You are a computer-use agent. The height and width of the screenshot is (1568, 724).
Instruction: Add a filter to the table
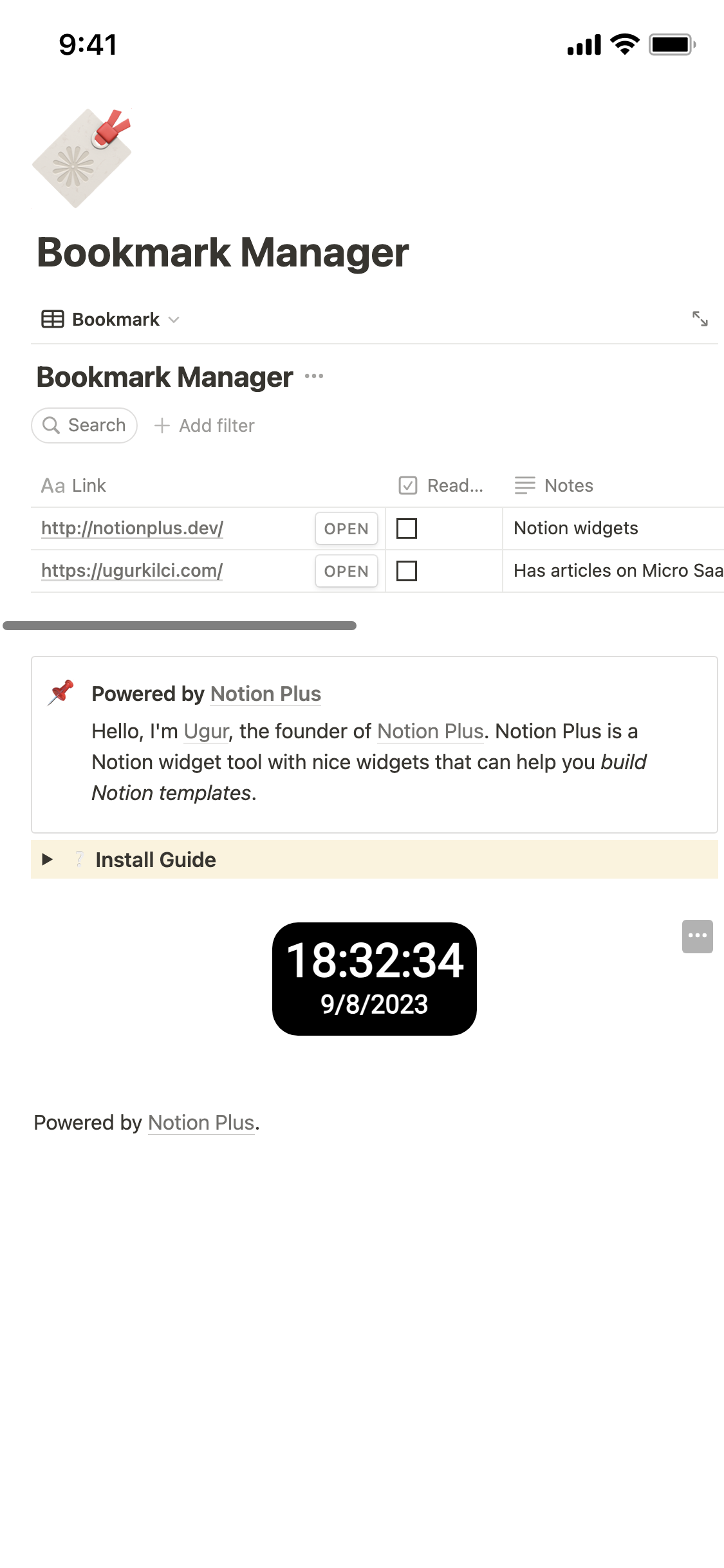[x=205, y=425]
